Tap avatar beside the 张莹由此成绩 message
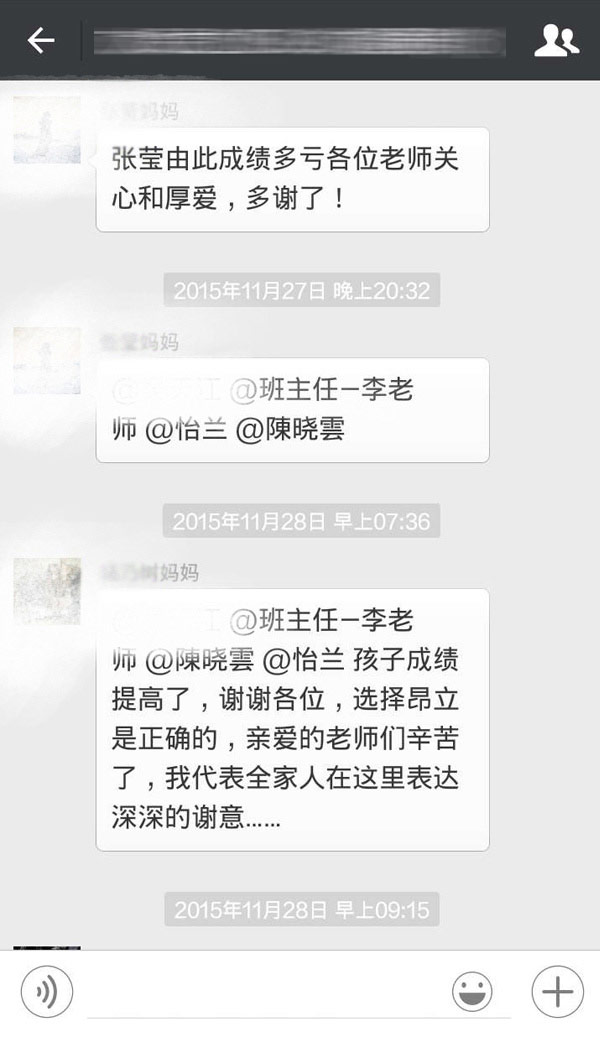Viewport: 600px width, 1058px height. (47, 131)
